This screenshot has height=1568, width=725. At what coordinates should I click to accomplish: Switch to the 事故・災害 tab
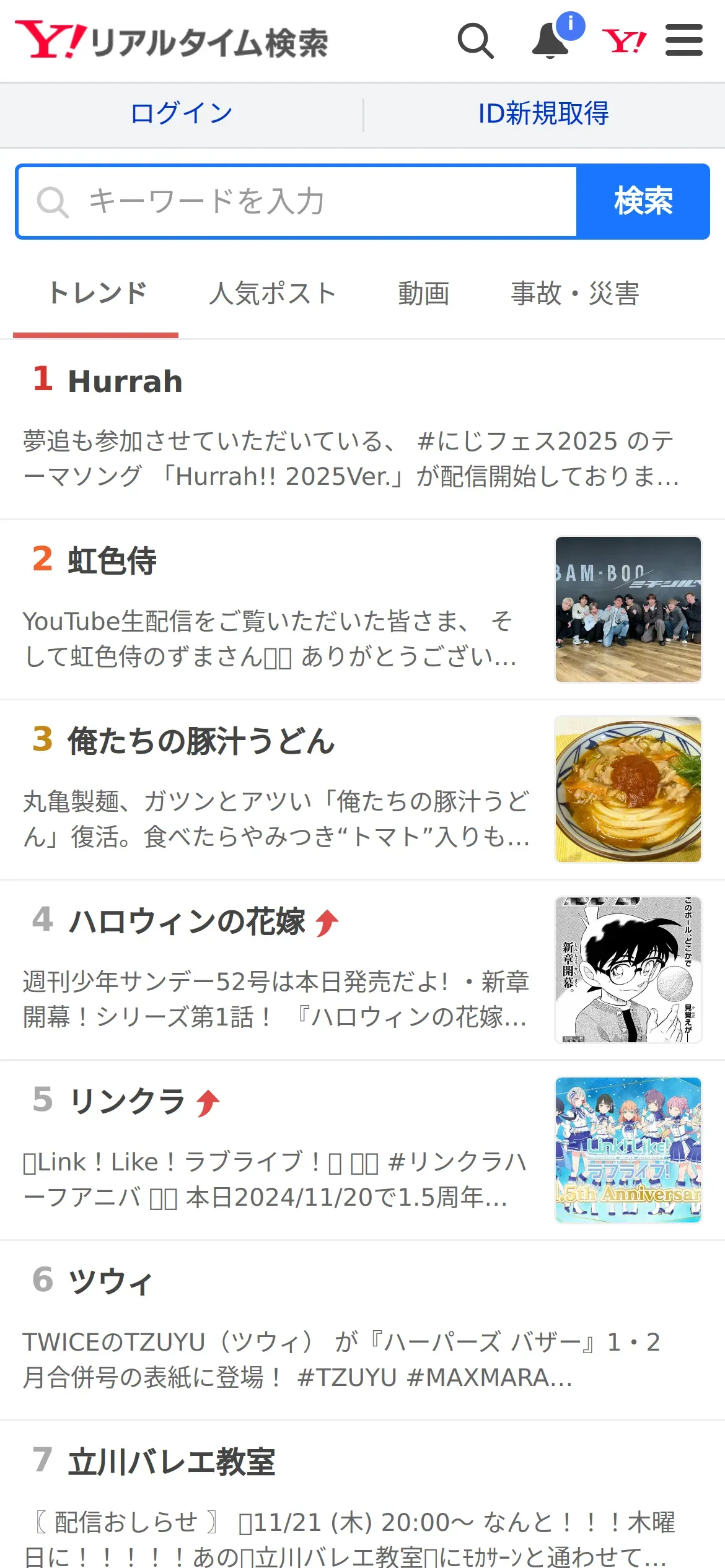point(574,294)
